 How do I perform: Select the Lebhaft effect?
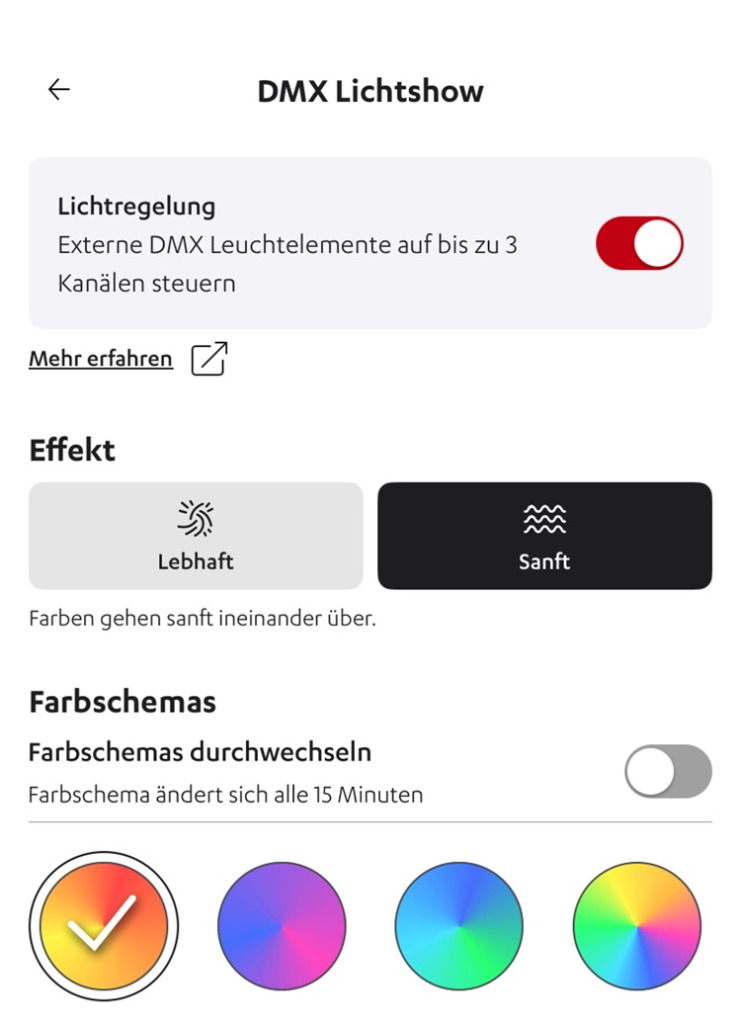pos(195,536)
